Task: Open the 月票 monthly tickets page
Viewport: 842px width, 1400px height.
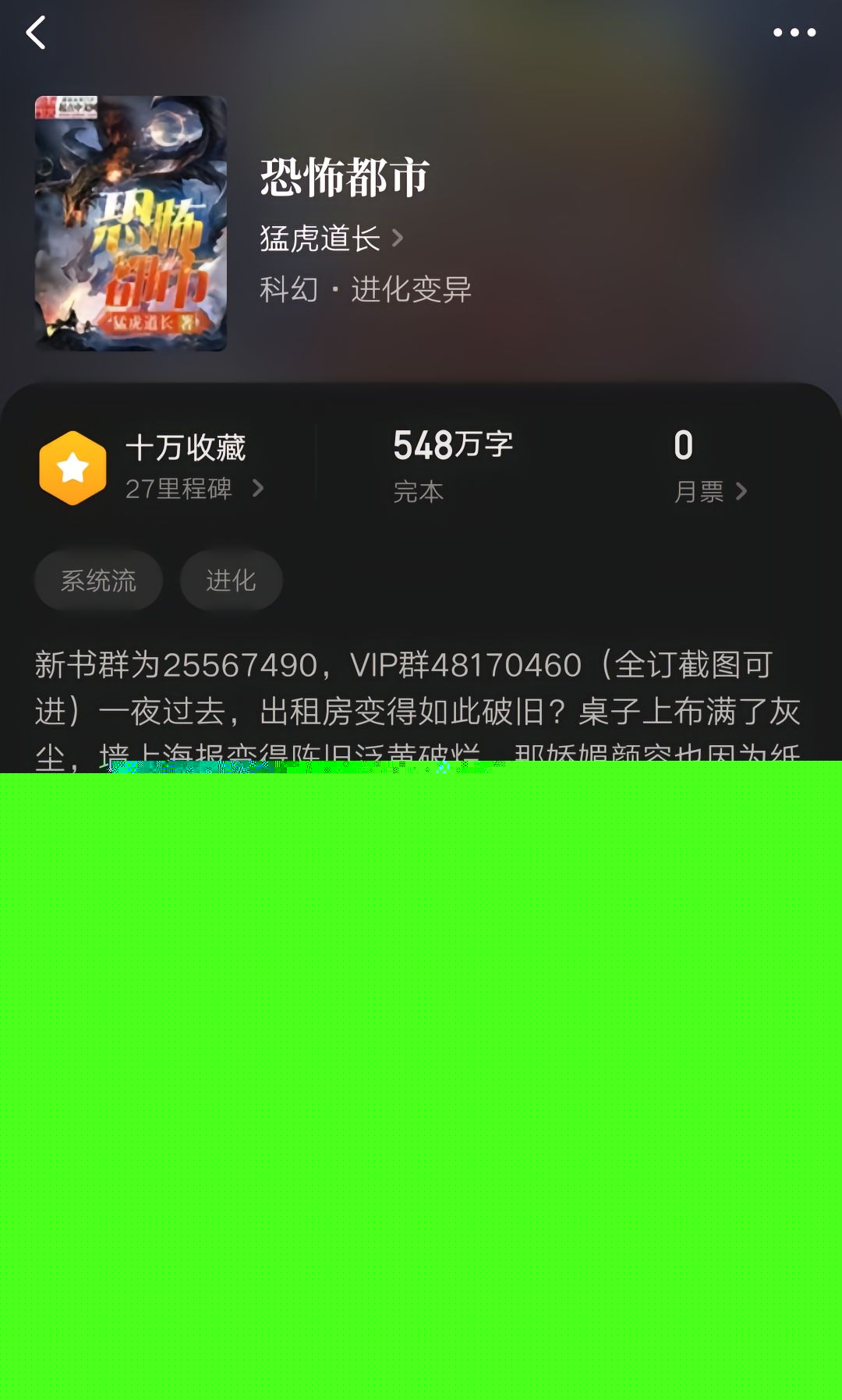Action: click(709, 491)
